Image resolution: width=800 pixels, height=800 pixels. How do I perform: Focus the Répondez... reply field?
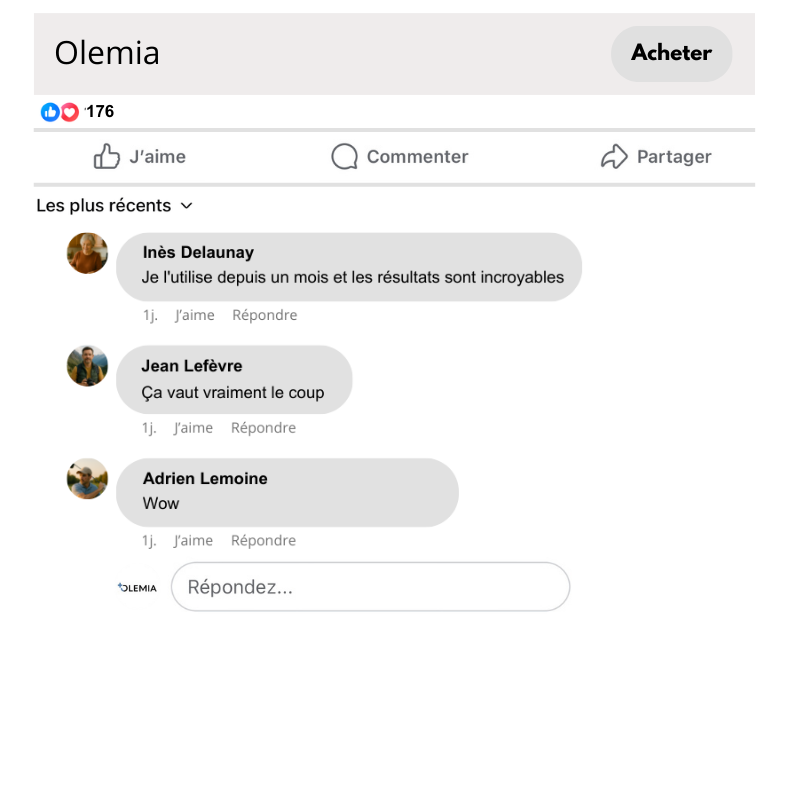point(370,587)
